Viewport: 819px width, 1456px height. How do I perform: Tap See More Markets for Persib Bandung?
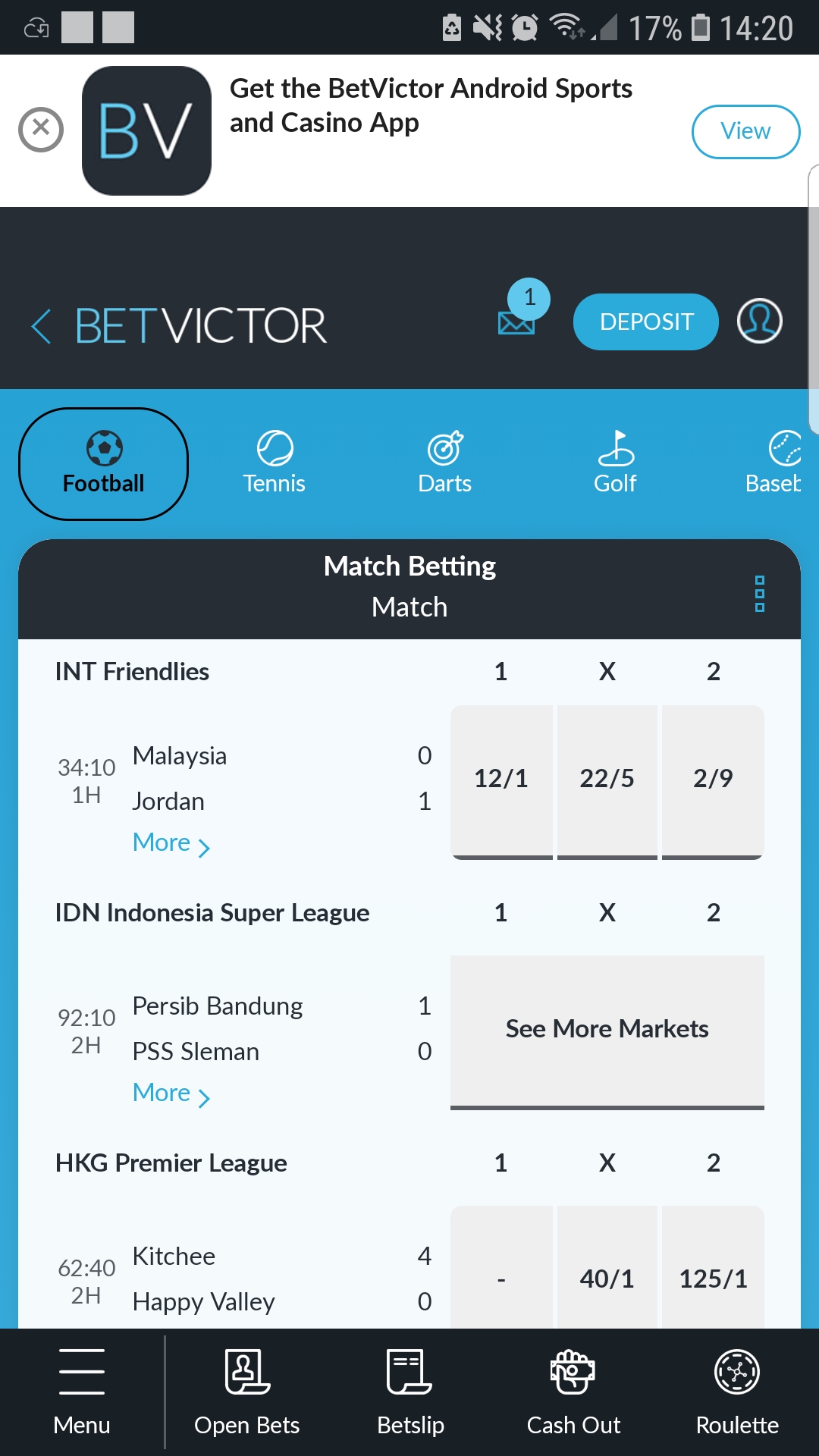607,1032
